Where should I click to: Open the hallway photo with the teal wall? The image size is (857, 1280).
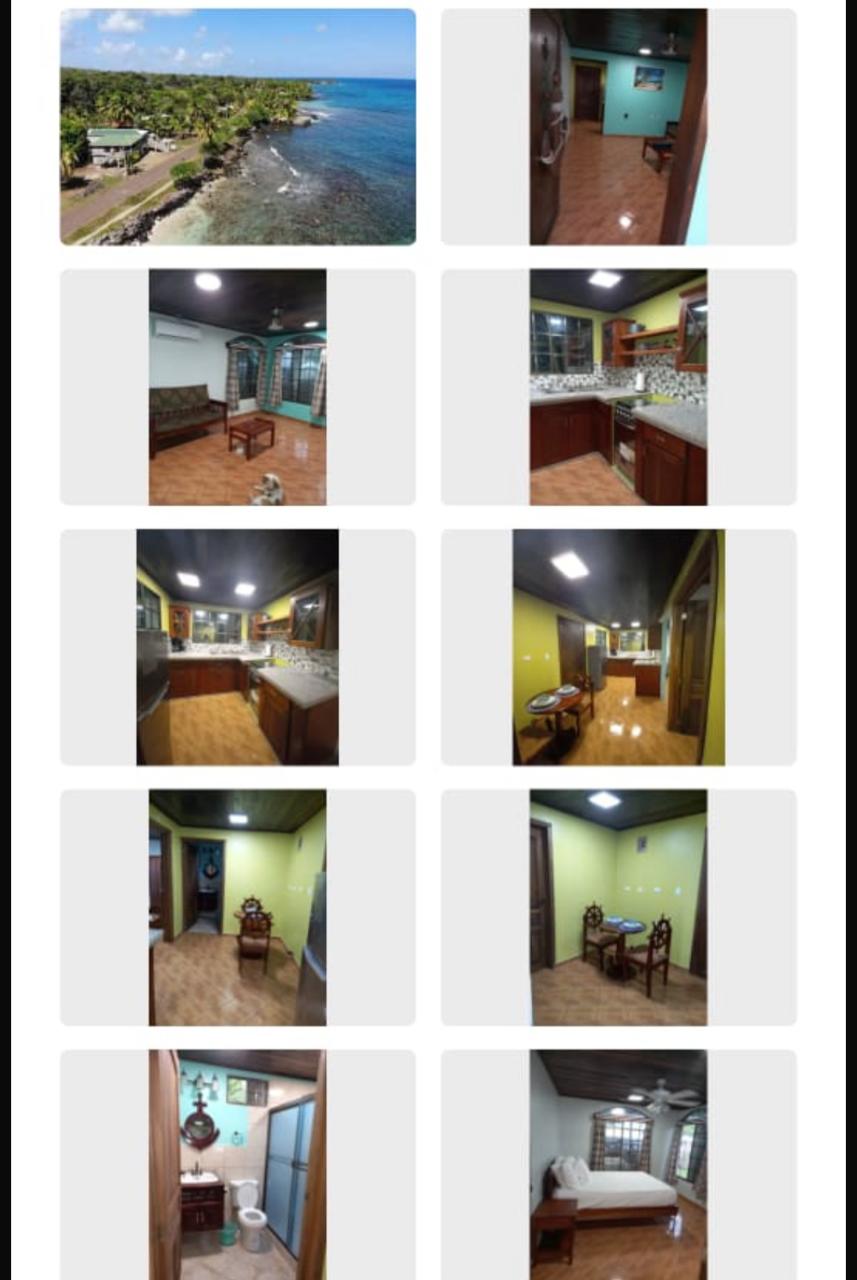coord(618,127)
